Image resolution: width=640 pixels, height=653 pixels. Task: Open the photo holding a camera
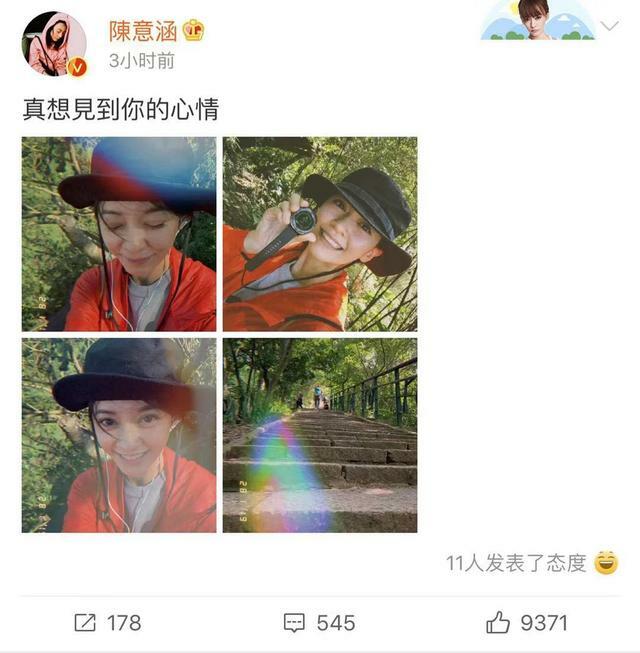(x=320, y=233)
